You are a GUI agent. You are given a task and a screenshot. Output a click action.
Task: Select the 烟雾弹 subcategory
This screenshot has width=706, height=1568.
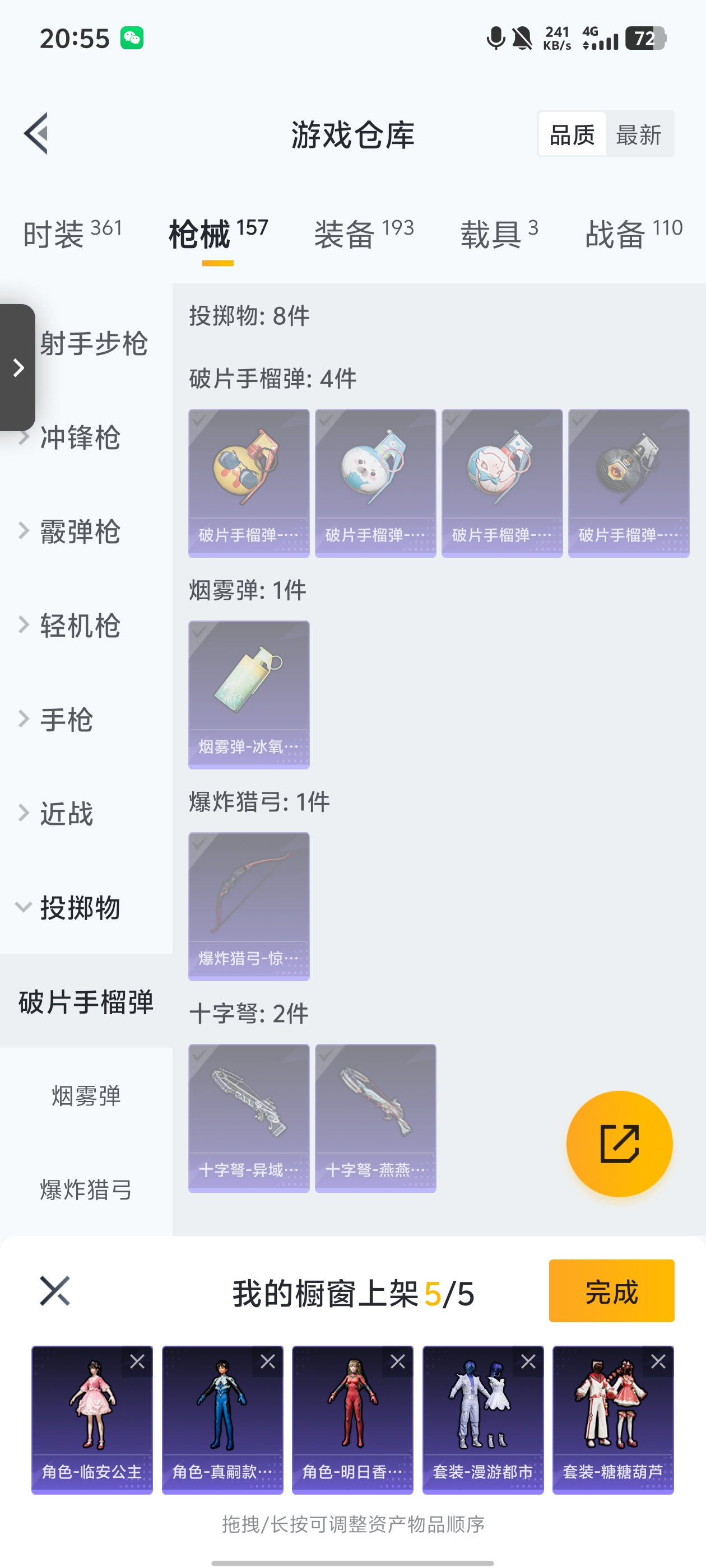tap(86, 1096)
